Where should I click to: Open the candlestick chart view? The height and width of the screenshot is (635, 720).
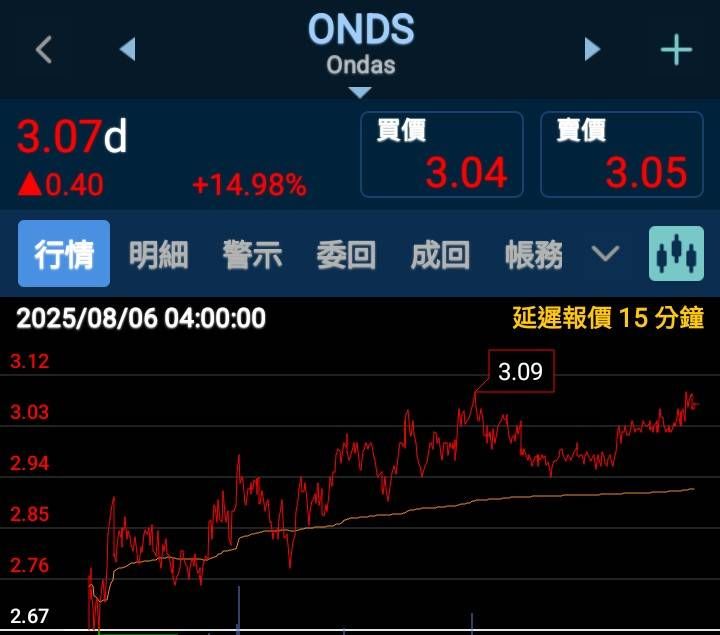[x=676, y=253]
